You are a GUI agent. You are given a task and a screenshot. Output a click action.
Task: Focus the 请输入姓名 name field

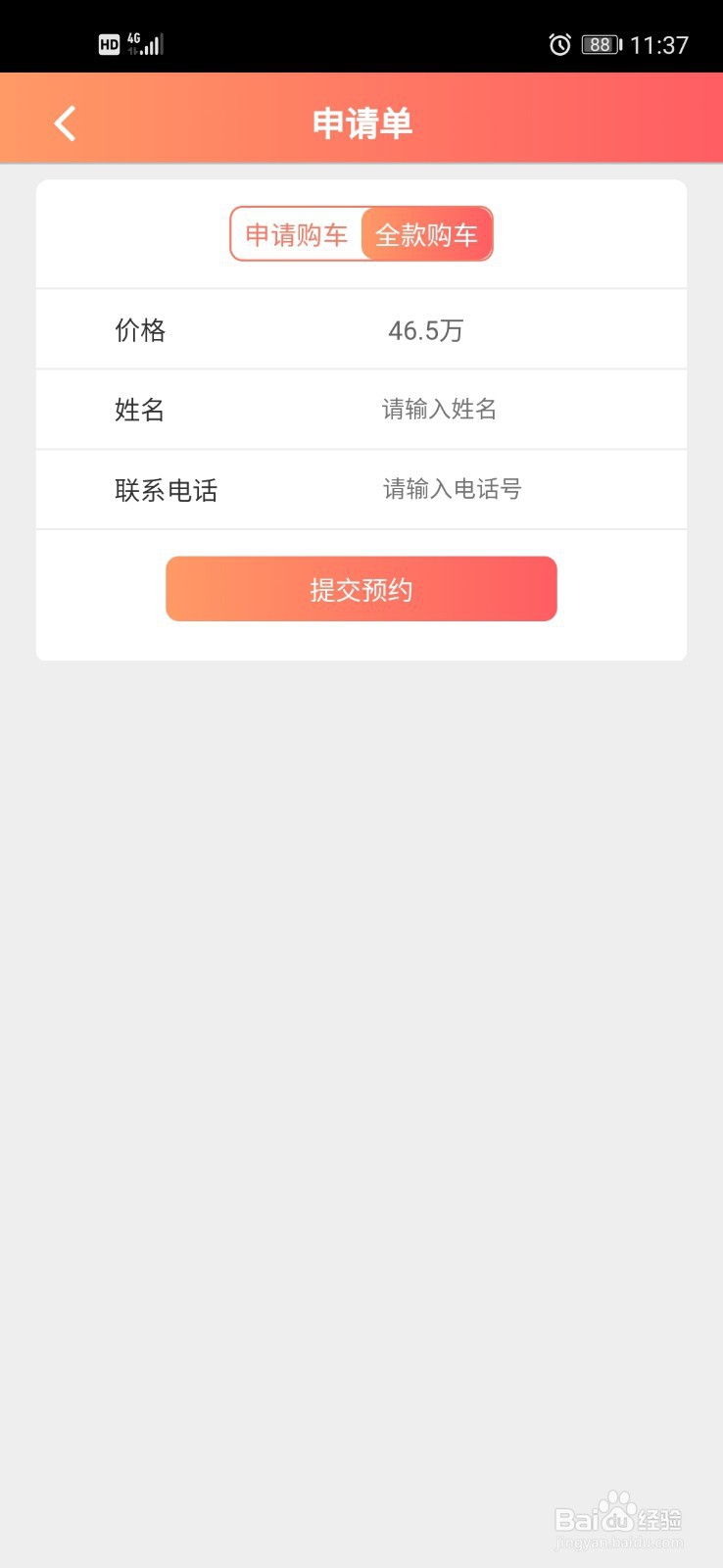tap(439, 409)
